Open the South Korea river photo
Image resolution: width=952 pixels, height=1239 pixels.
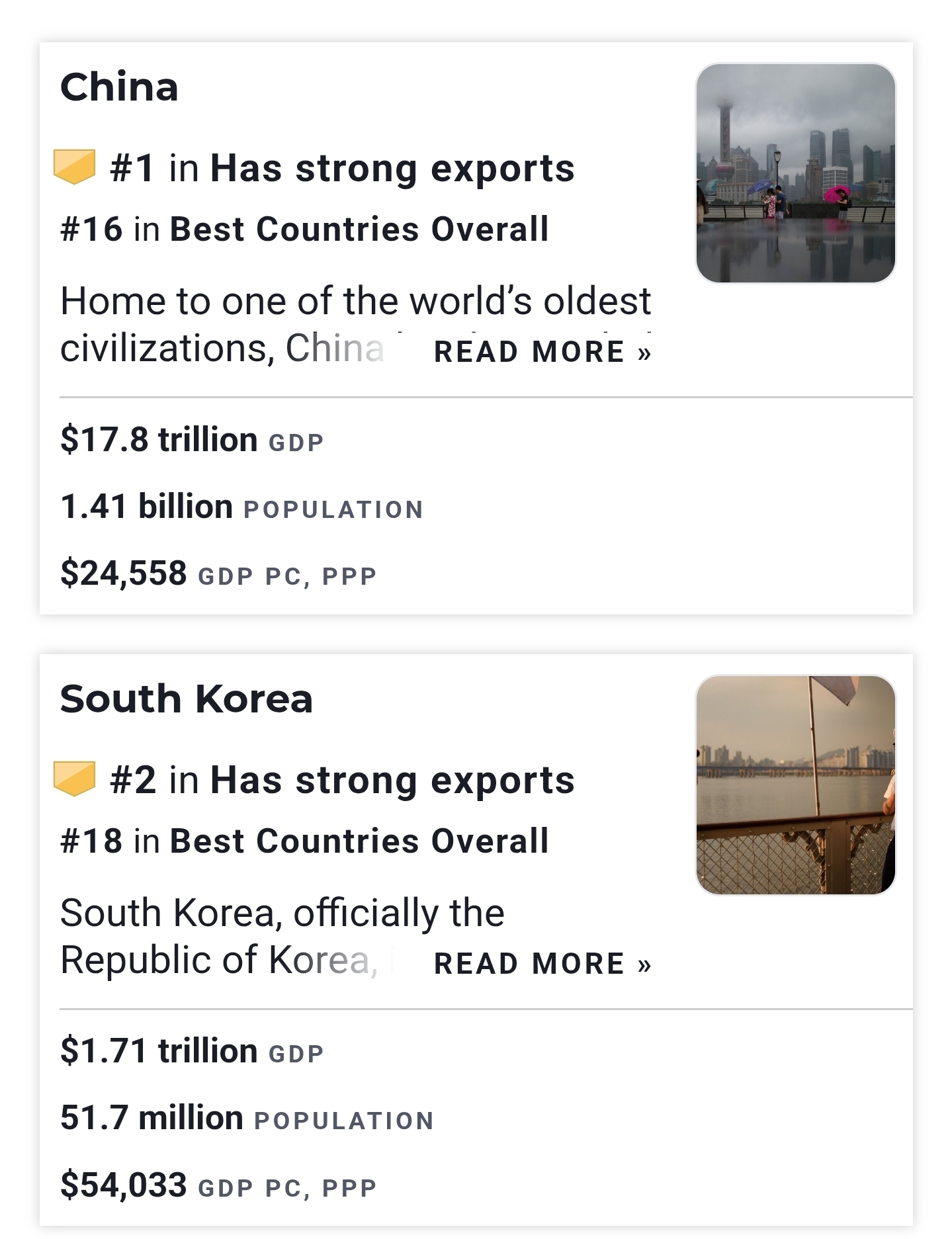pos(795,785)
